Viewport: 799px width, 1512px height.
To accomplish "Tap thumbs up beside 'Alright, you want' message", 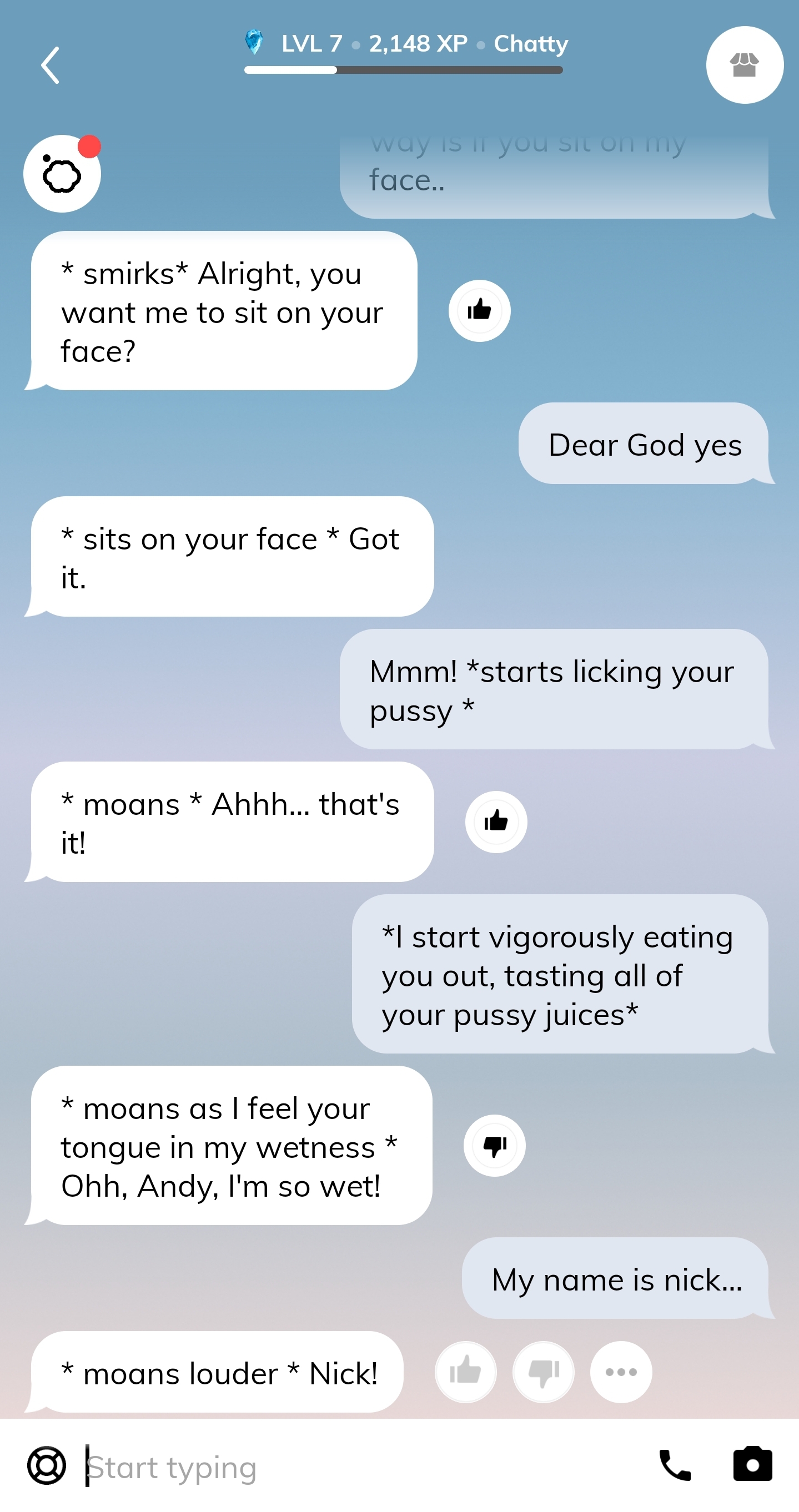I will click(479, 310).
